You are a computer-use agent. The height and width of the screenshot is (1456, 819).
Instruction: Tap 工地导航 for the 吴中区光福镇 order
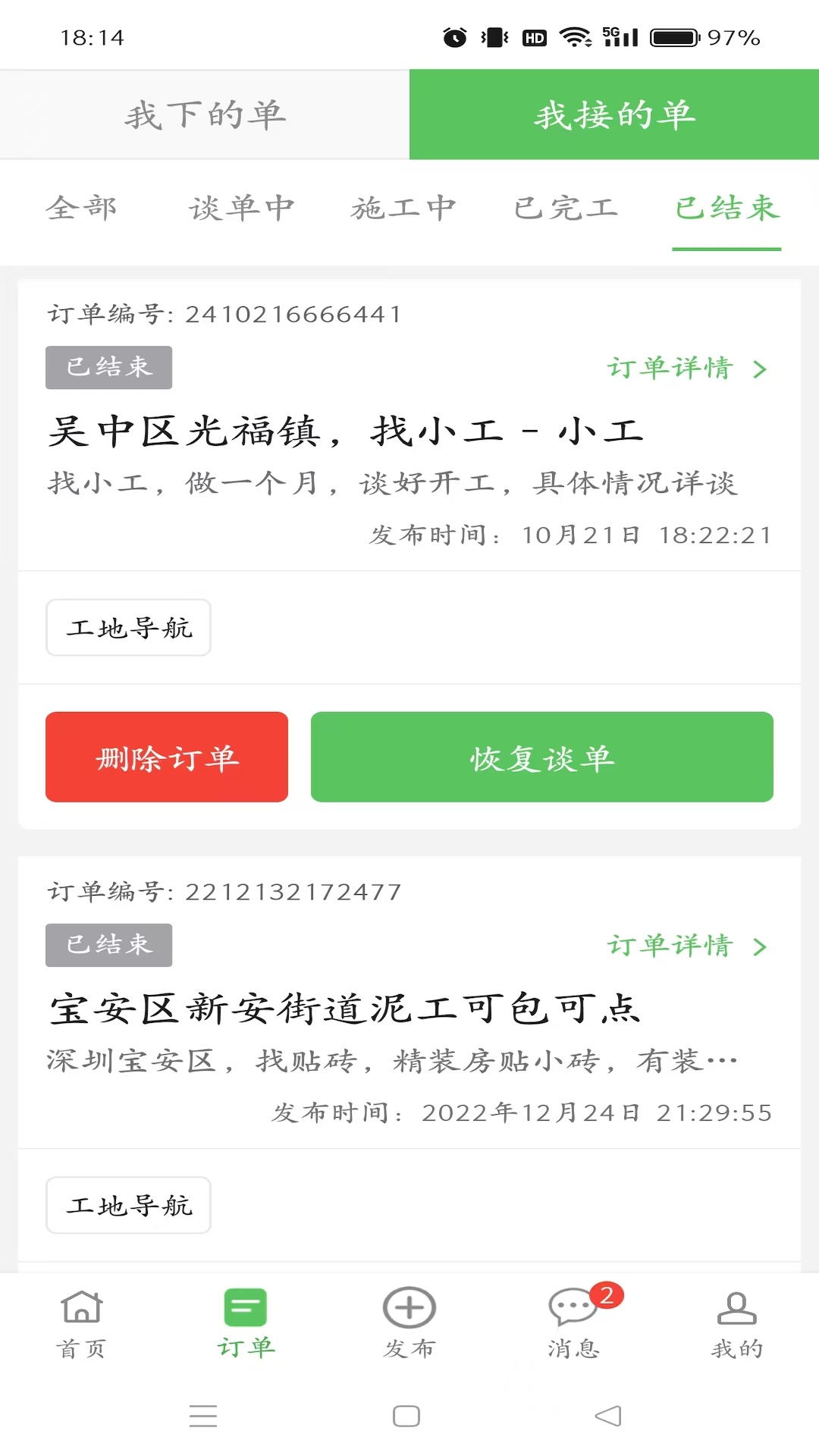click(x=129, y=628)
